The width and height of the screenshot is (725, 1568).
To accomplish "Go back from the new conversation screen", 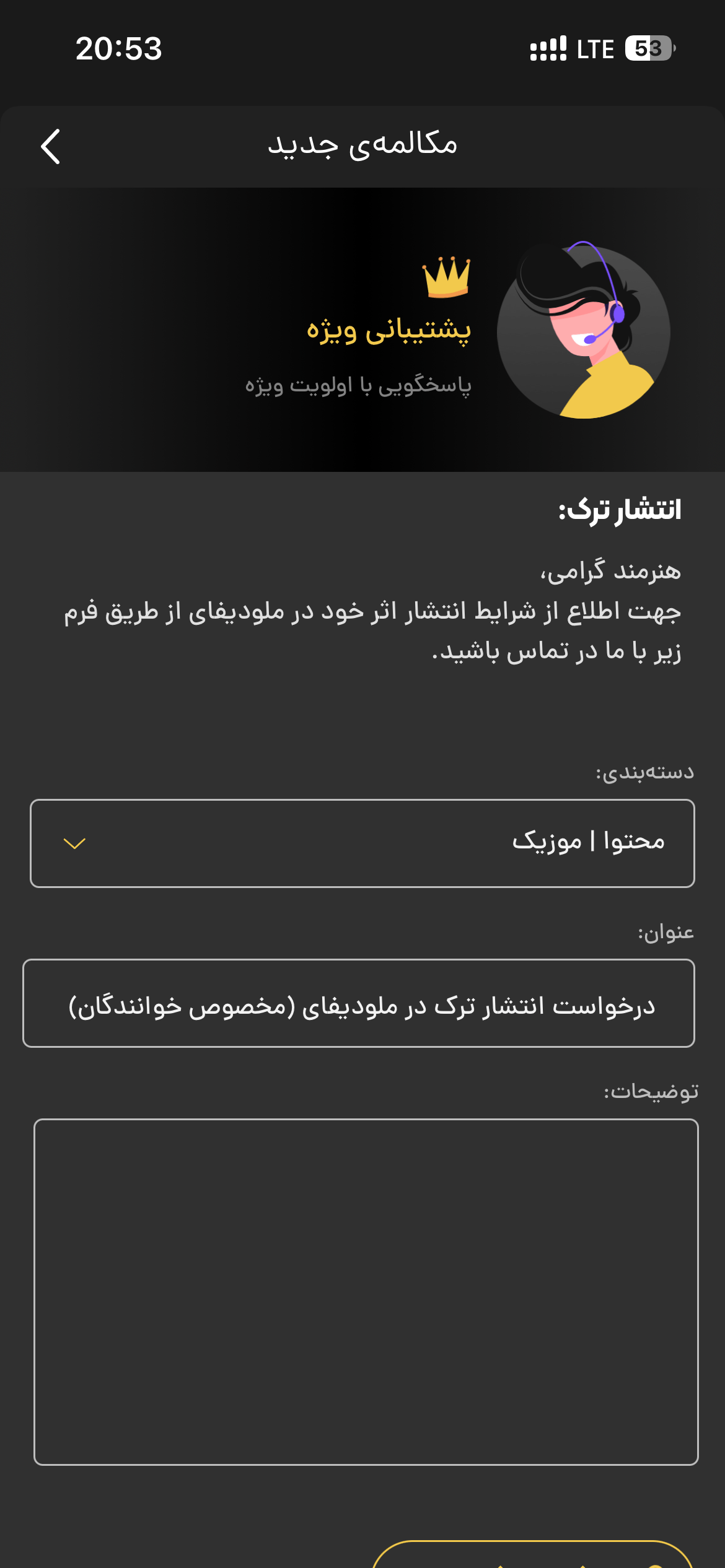I will pyautogui.click(x=50, y=147).
